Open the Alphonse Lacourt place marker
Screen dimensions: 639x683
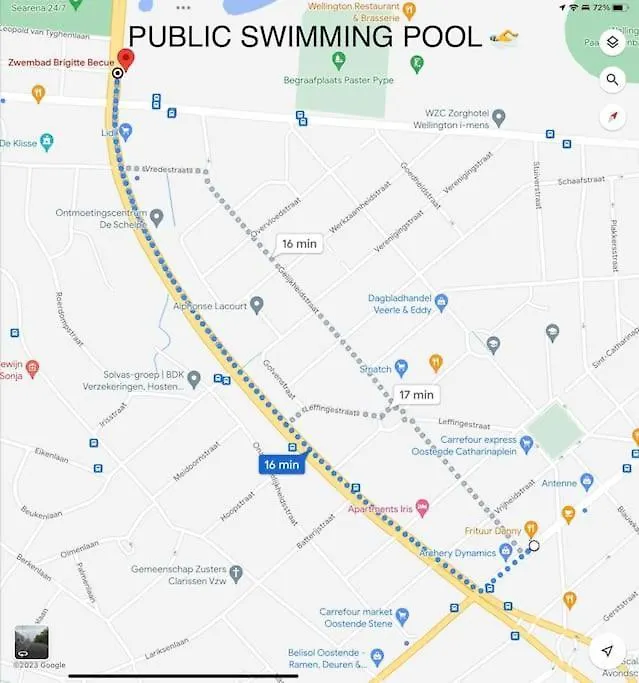coord(257,305)
